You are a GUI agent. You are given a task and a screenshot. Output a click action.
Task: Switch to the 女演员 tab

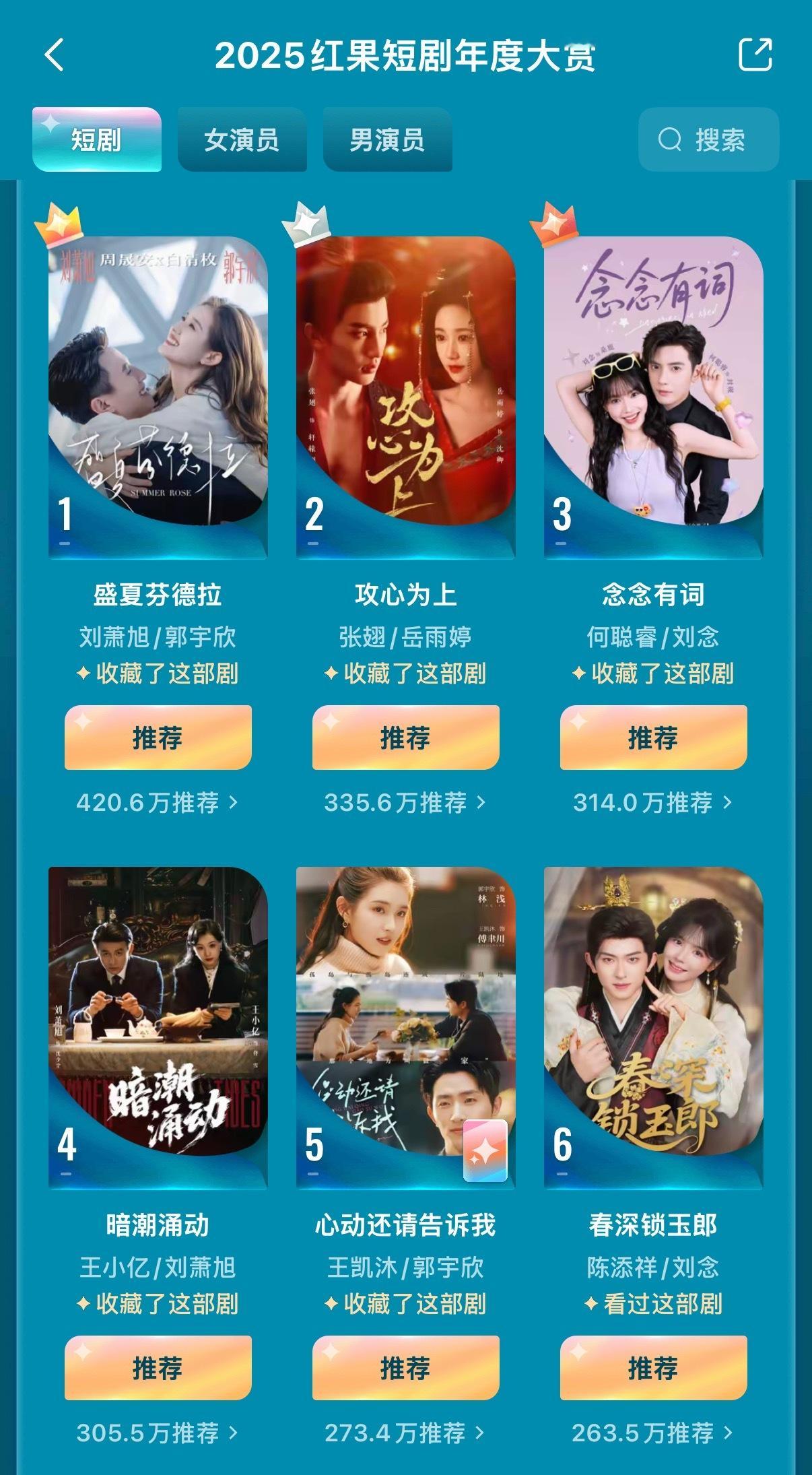tap(242, 140)
